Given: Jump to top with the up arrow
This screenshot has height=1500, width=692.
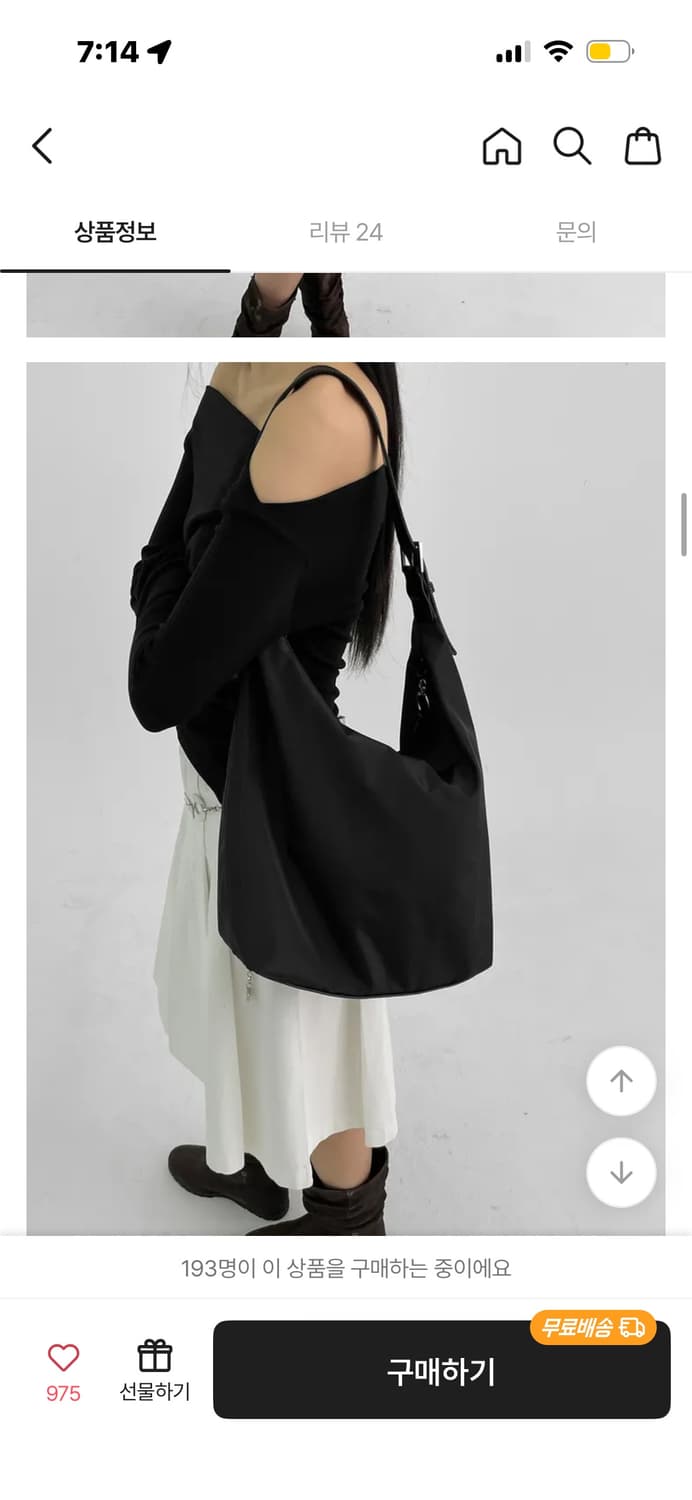Looking at the screenshot, I should tap(621, 1081).
